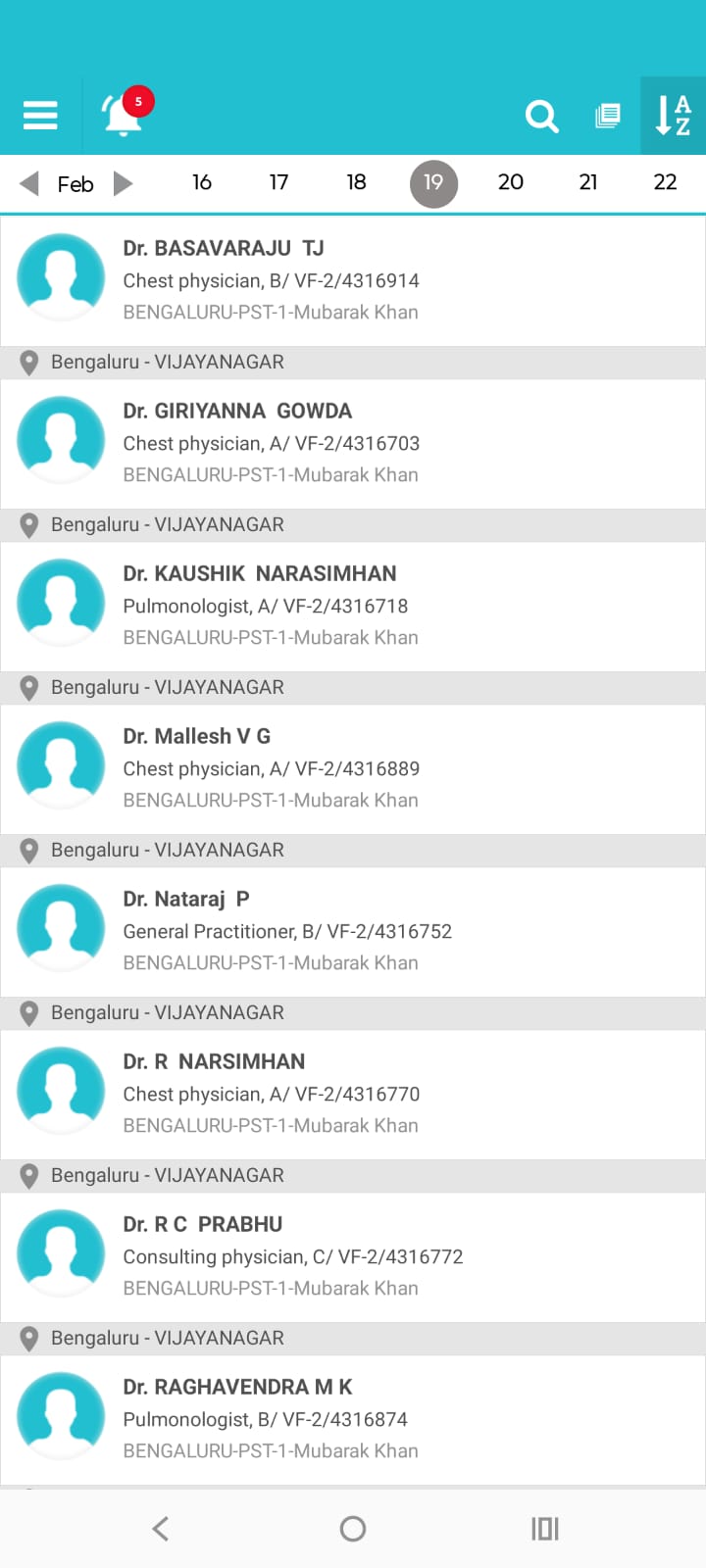Select date 18
This screenshot has width=706, height=1568.
tap(356, 182)
